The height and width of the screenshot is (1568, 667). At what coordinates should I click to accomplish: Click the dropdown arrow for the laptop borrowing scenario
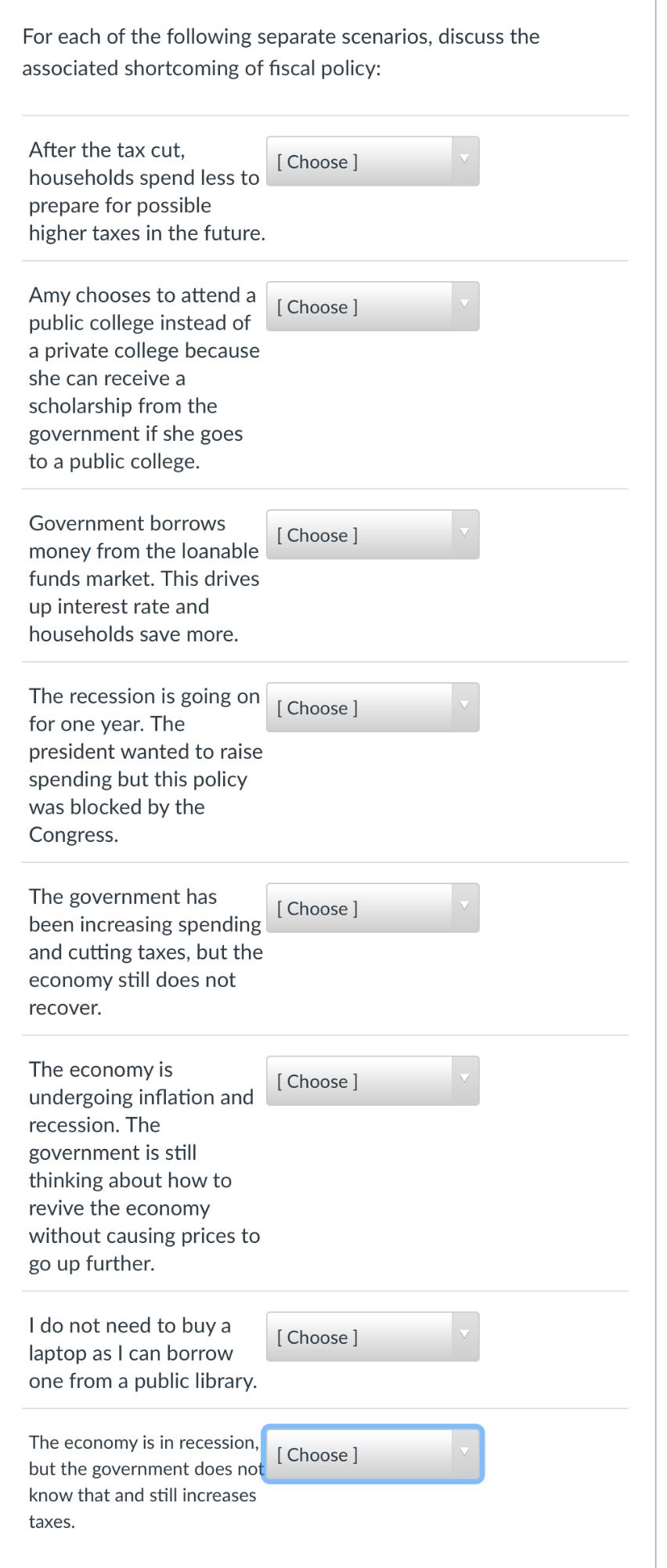pyautogui.click(x=463, y=1335)
